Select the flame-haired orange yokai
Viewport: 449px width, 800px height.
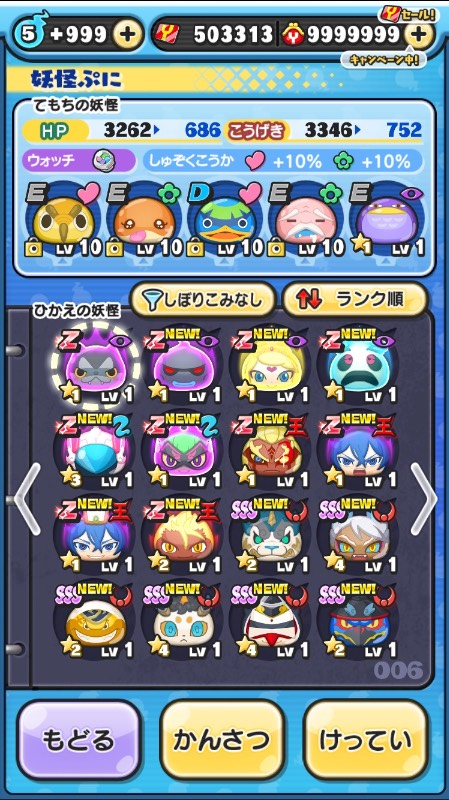tap(182, 536)
